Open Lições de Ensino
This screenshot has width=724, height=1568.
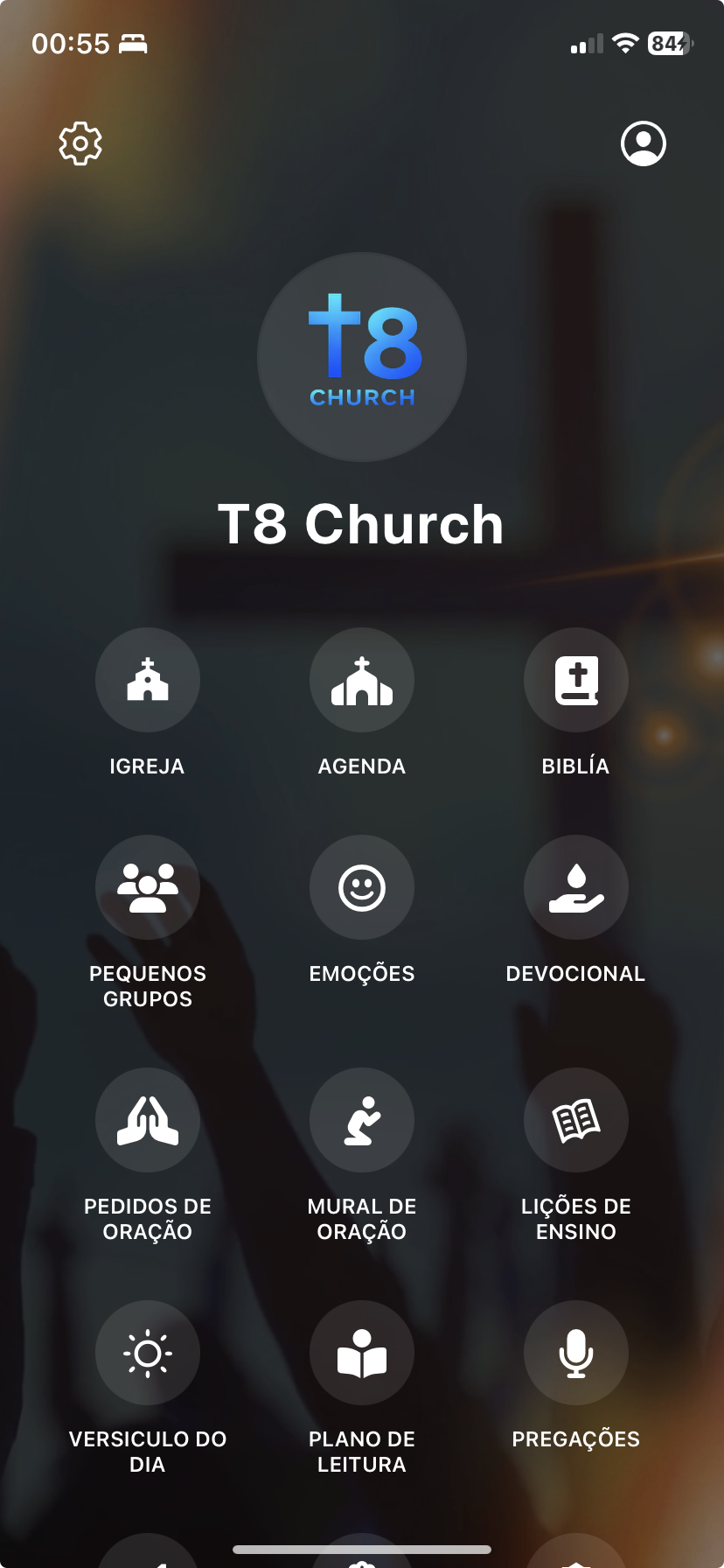pos(575,1120)
